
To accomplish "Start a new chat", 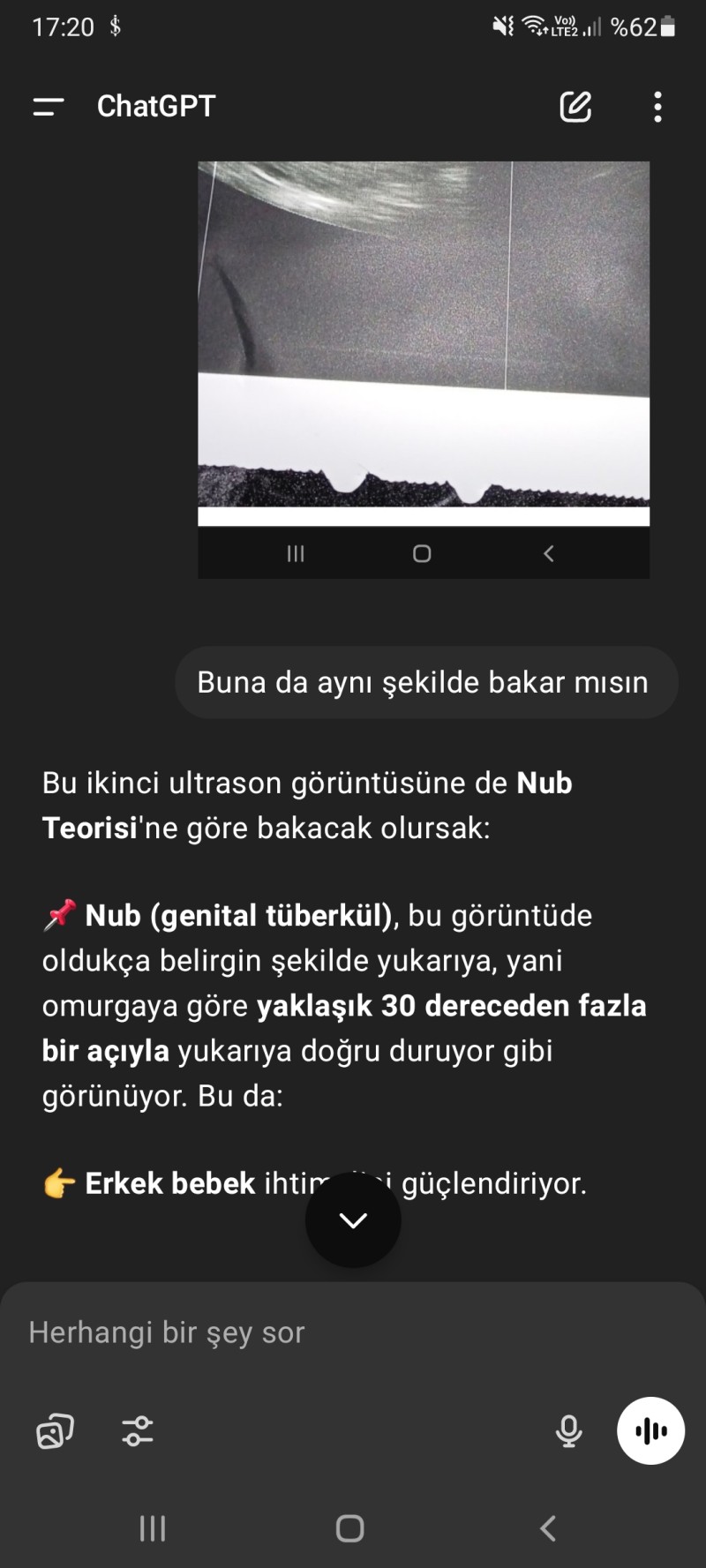I will 575,107.
